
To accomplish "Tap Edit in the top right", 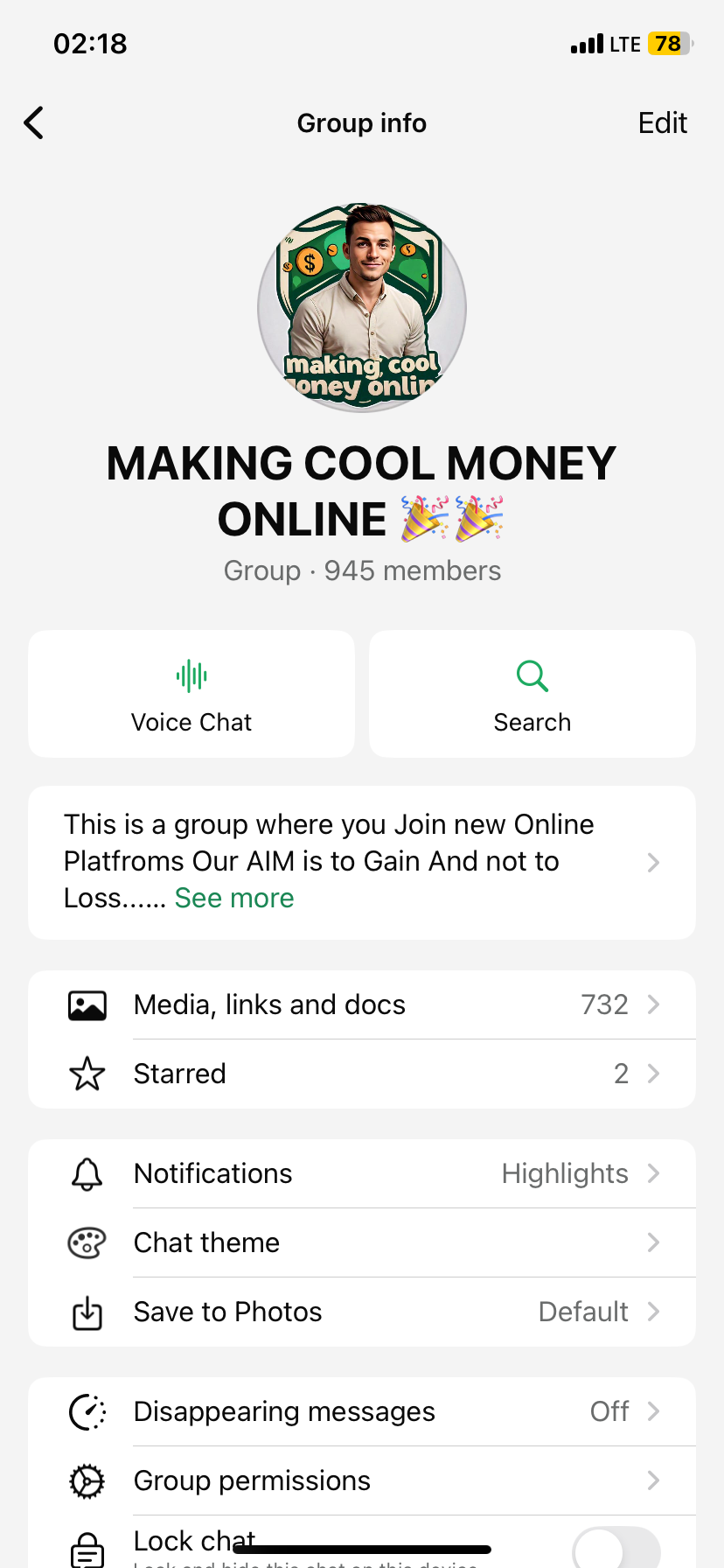I will tap(662, 122).
